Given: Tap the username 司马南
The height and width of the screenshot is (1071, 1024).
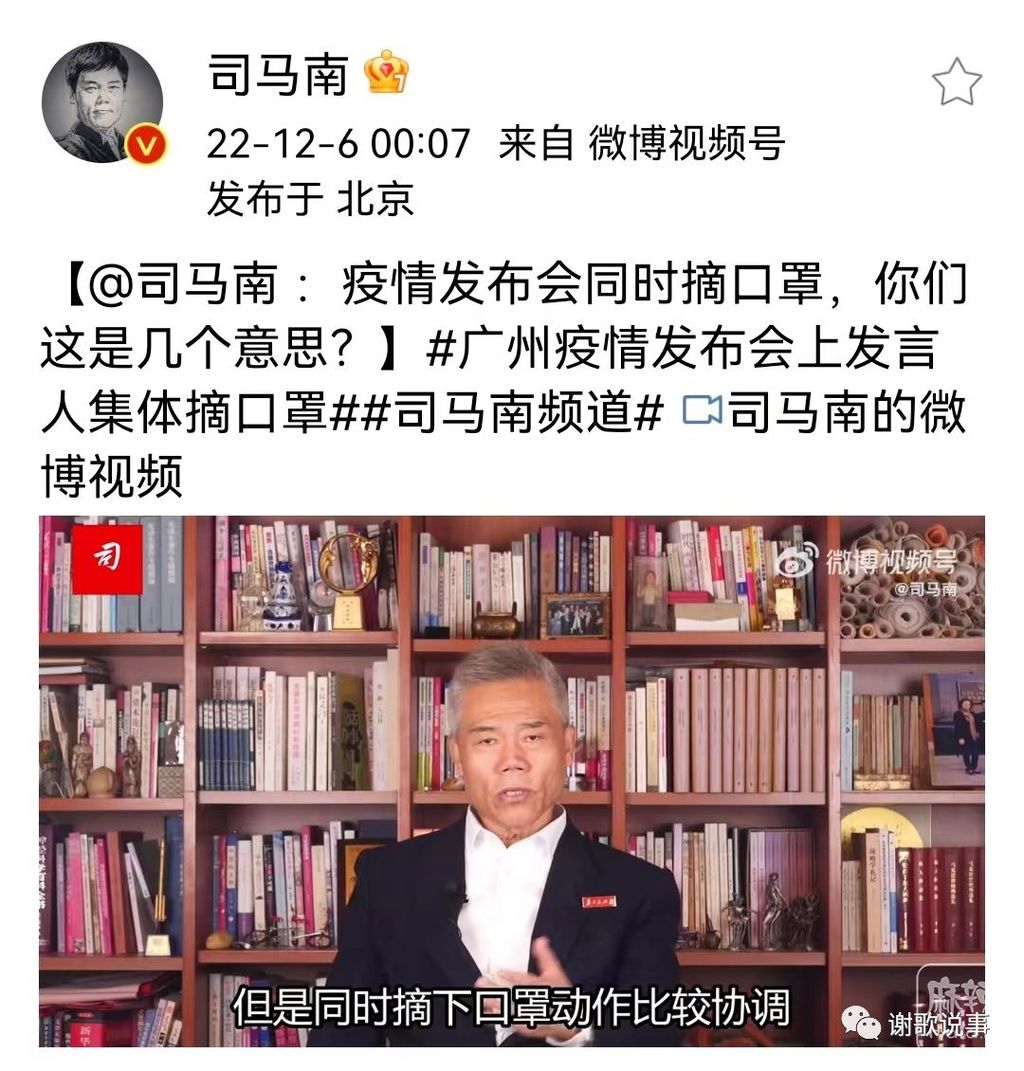Looking at the screenshot, I should pyautogui.click(x=277, y=76).
